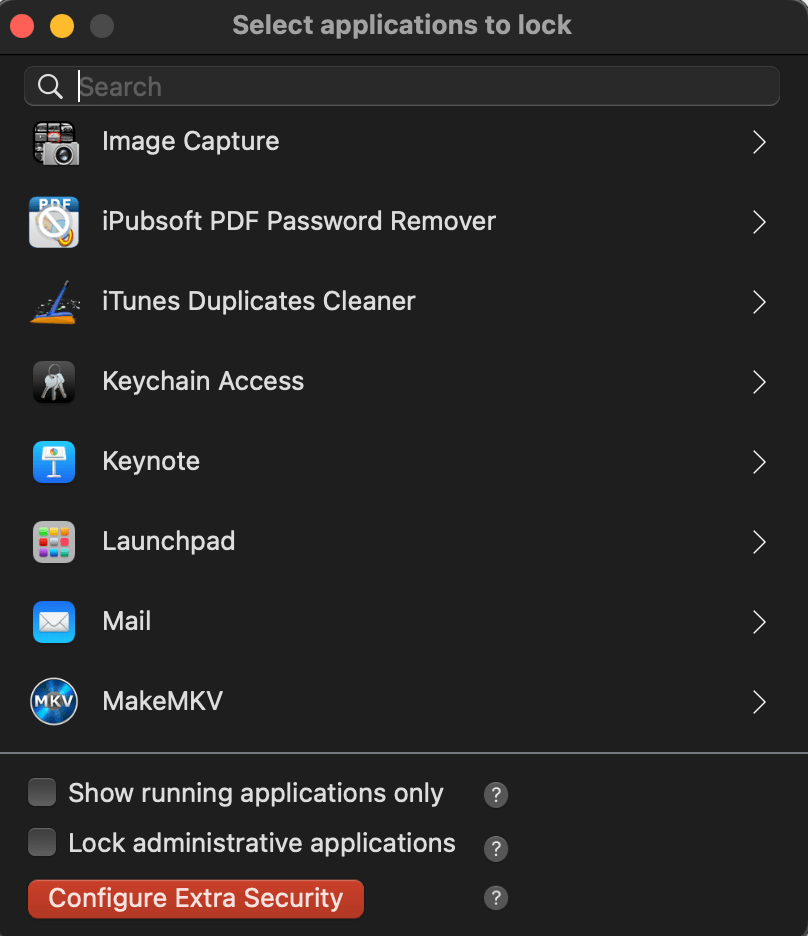This screenshot has width=808, height=936.
Task: Select iTunes Duplicates Cleaner row
Action: point(400,302)
